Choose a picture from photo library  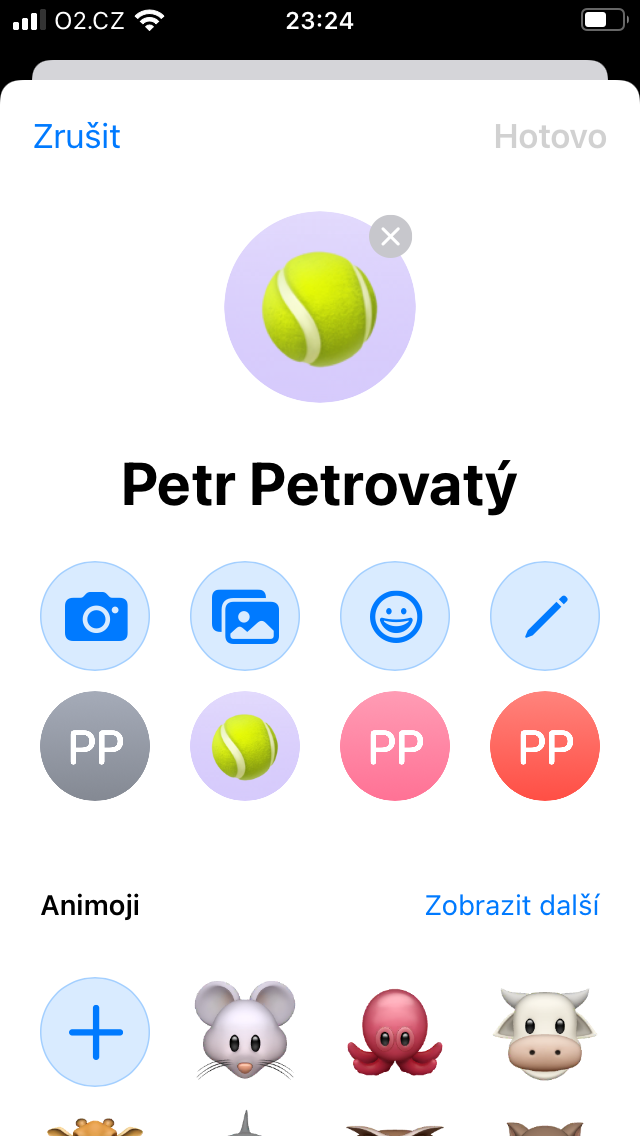click(x=245, y=616)
